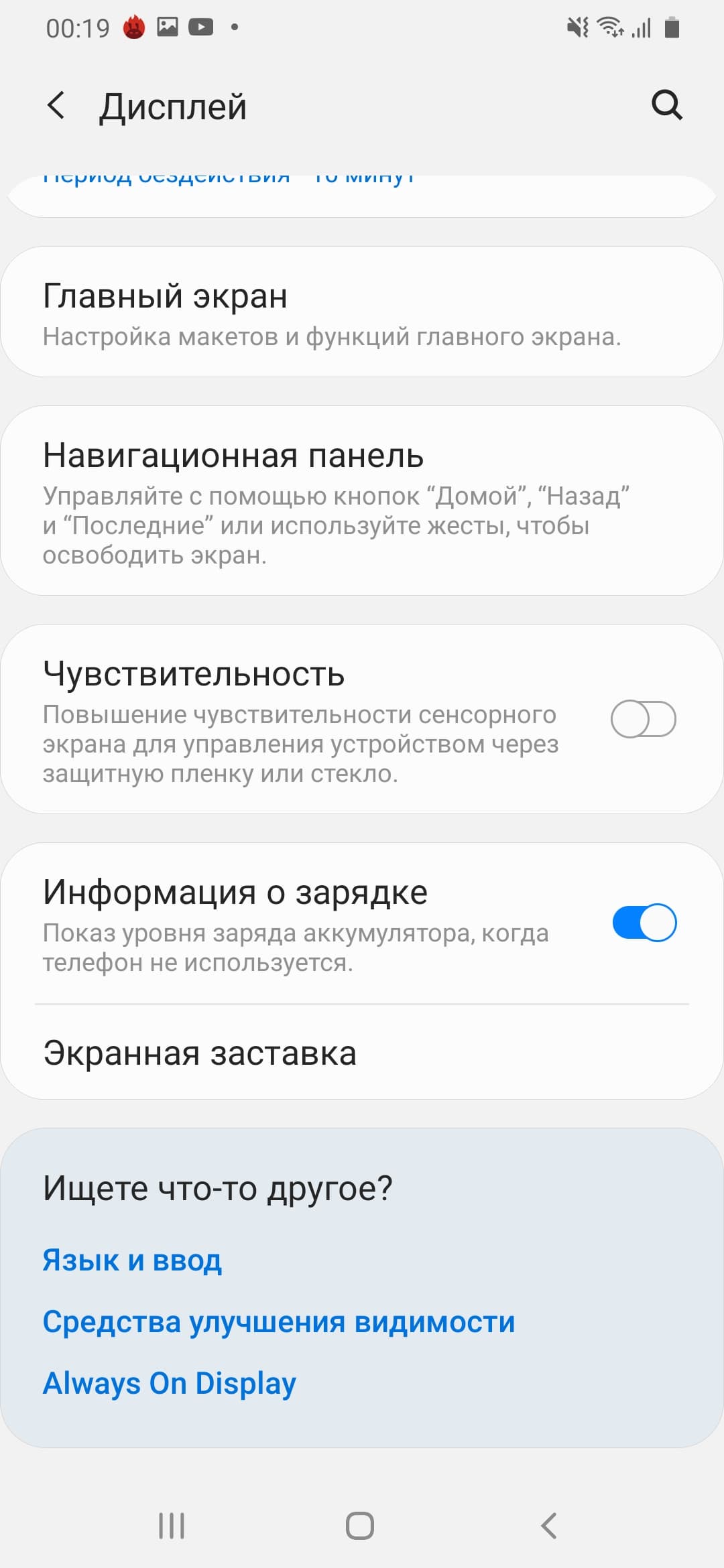Follow the Язык и ввод link

[132, 1260]
